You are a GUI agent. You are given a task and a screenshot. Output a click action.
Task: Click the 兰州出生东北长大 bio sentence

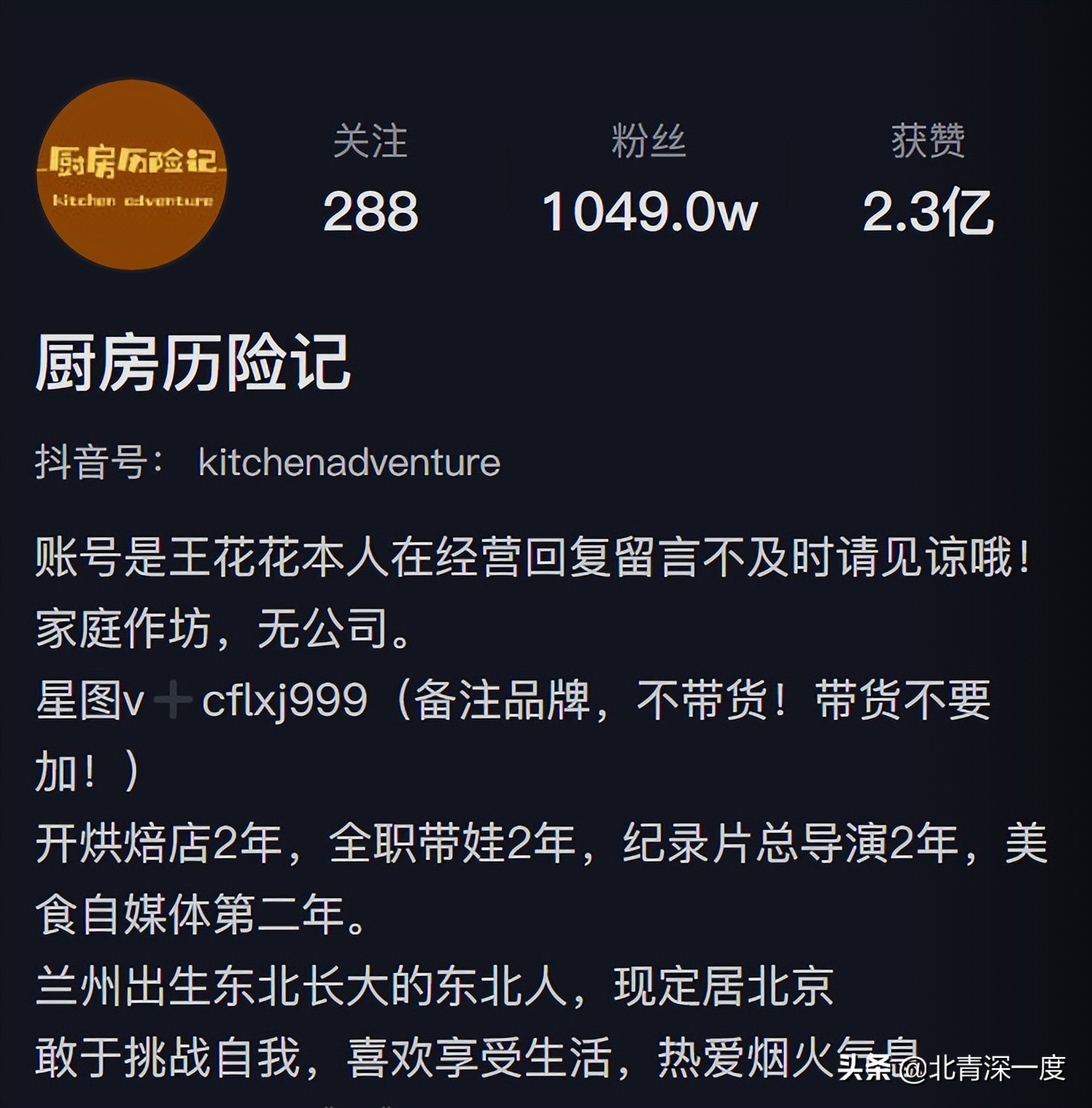coord(433,984)
